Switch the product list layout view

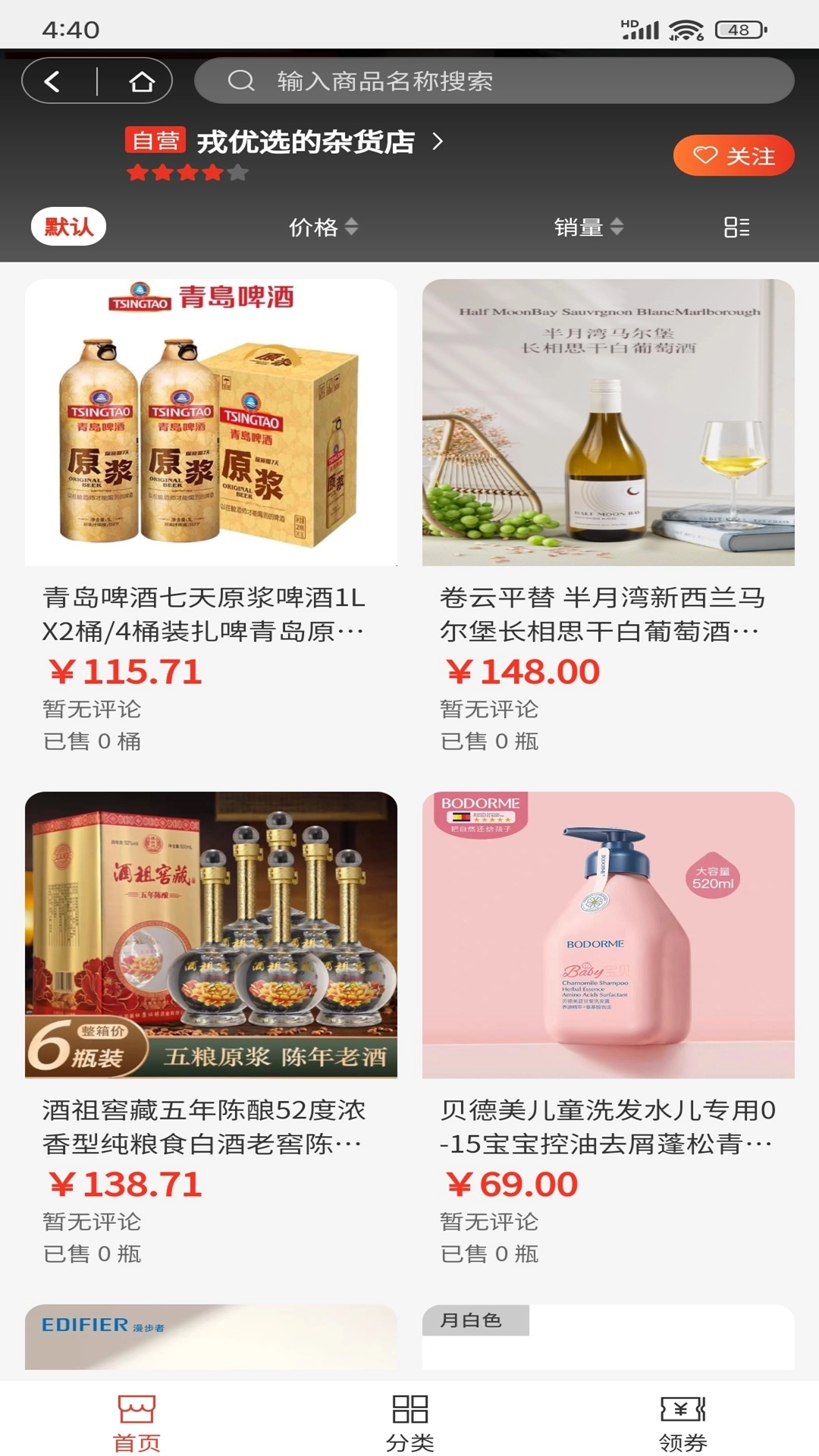click(736, 227)
